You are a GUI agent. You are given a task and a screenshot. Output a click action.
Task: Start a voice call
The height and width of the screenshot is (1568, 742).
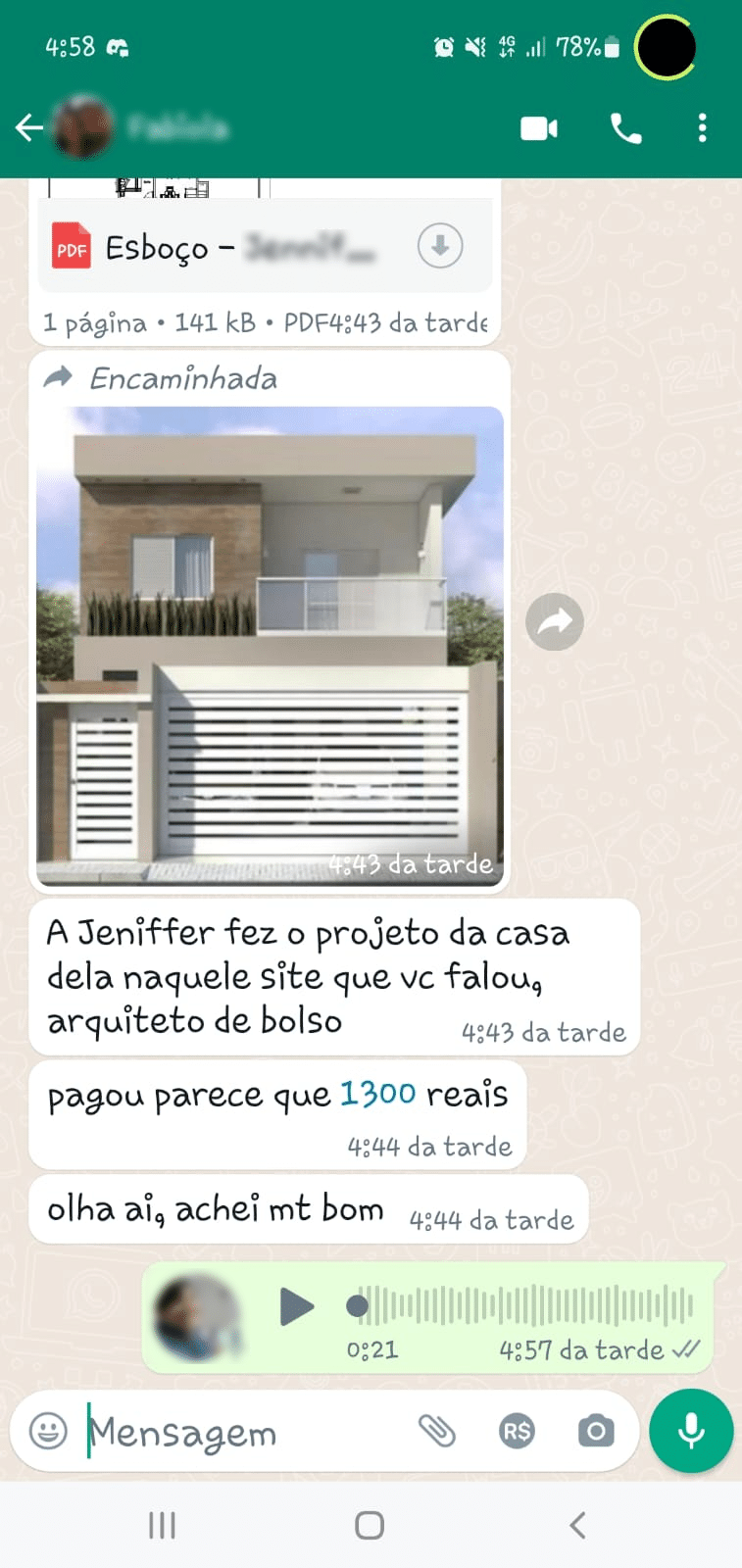(625, 128)
